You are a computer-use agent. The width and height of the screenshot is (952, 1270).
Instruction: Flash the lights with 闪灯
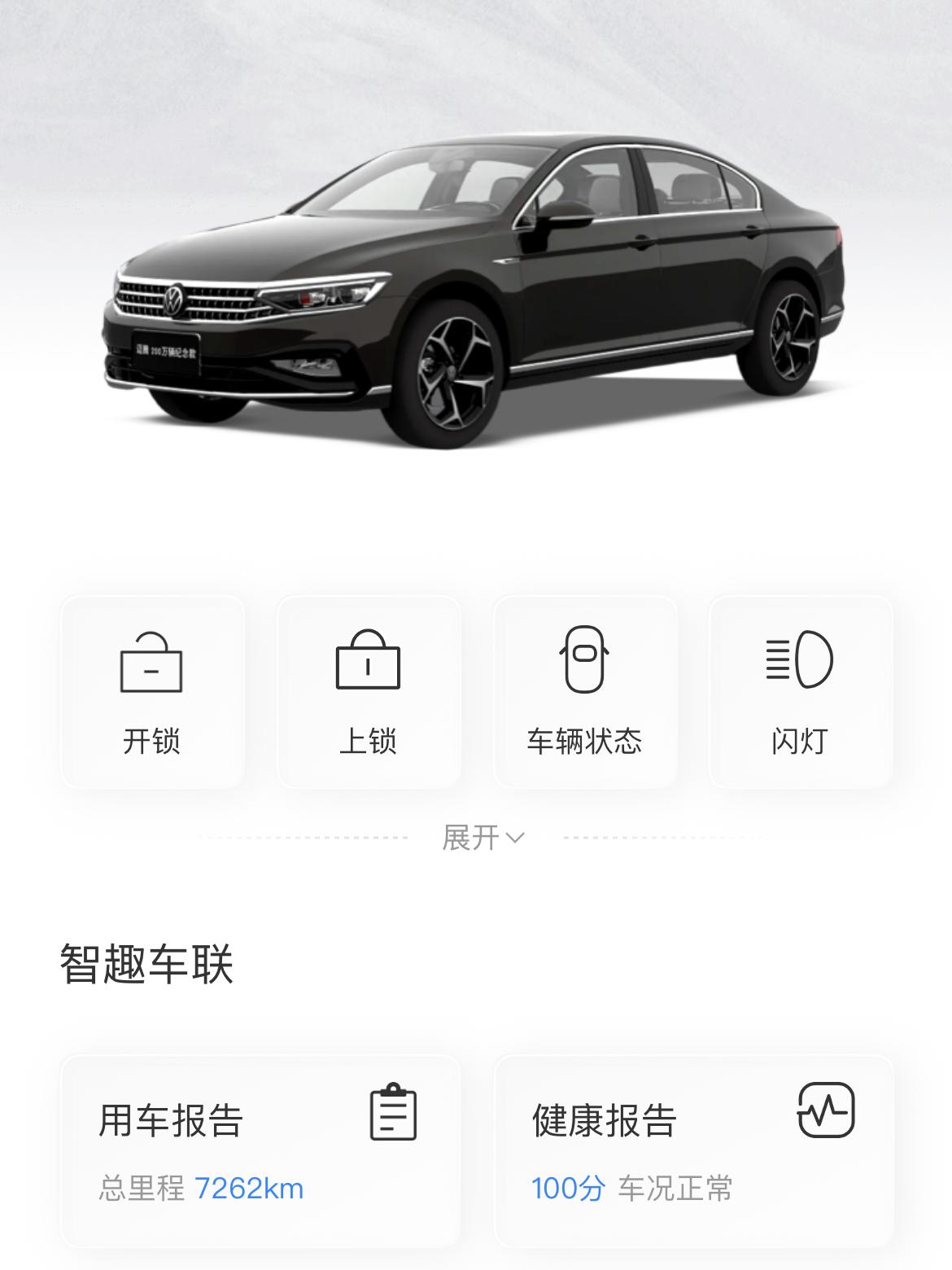[801, 692]
